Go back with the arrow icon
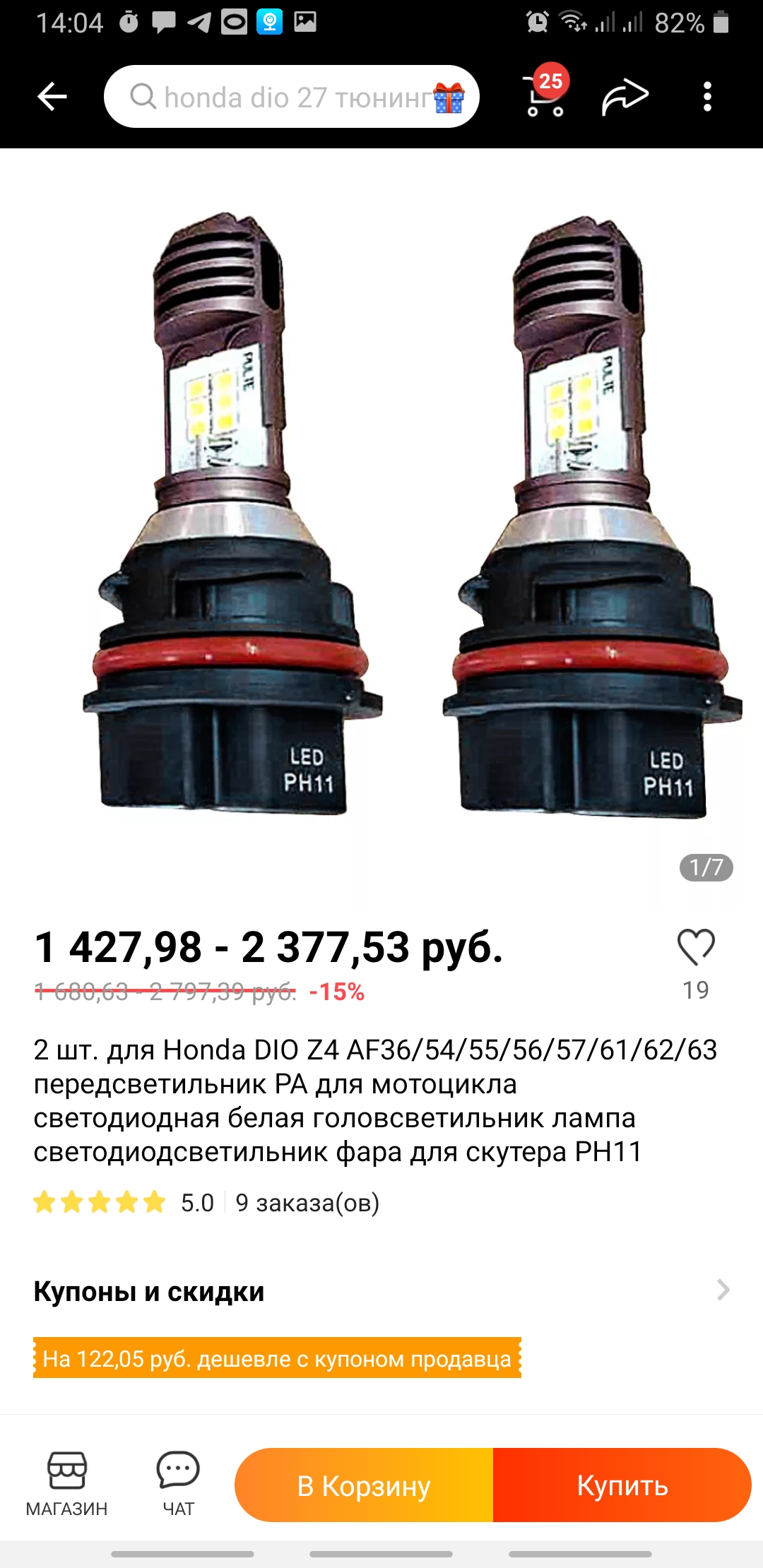 coord(52,97)
